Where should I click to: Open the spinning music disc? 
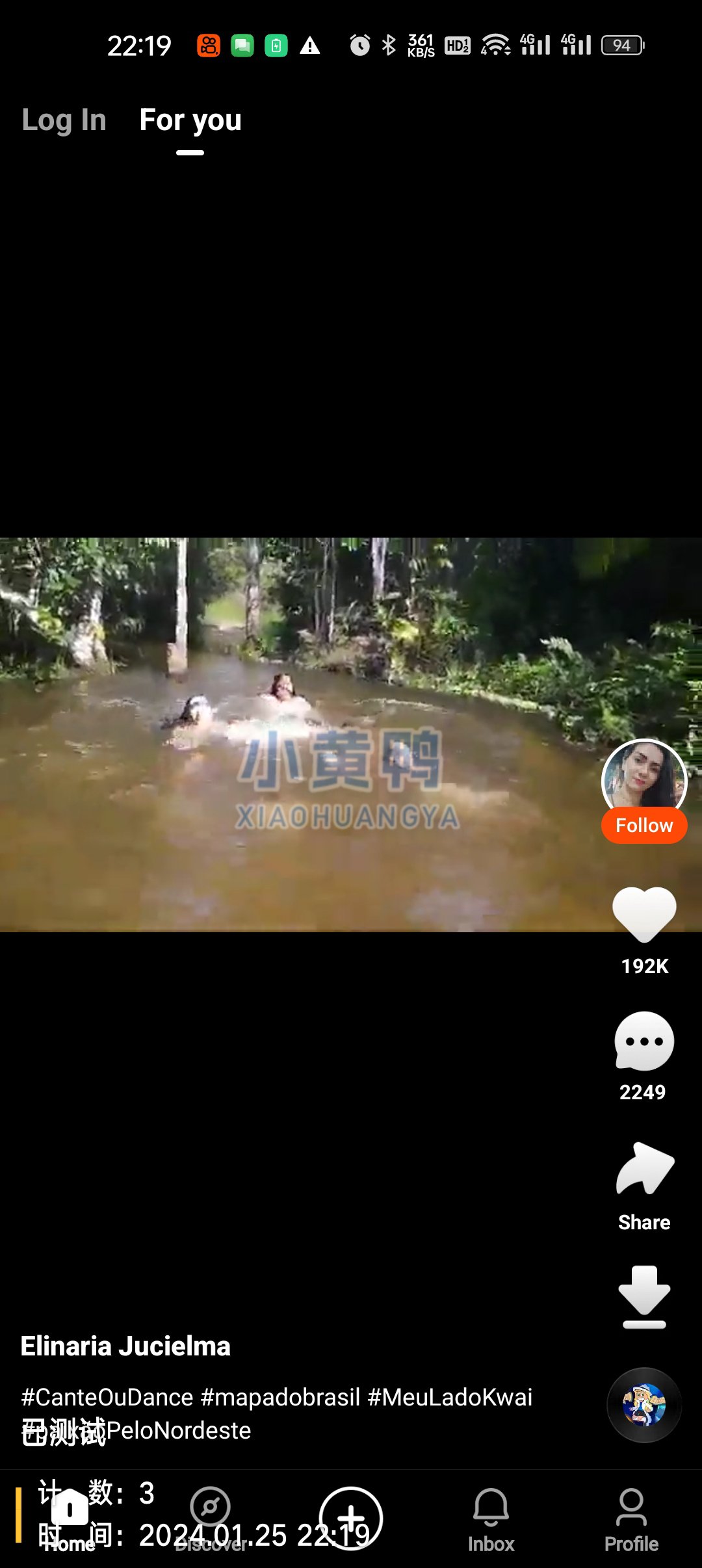coord(643,1405)
